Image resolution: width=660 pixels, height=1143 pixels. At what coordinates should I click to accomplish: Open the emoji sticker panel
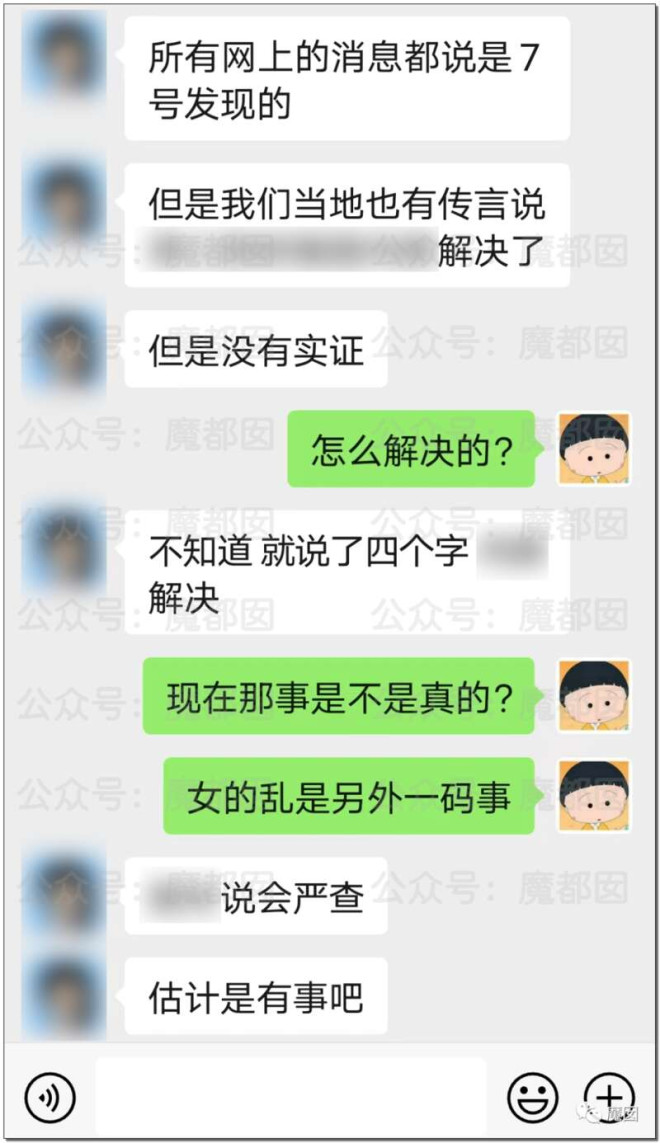click(532, 1097)
